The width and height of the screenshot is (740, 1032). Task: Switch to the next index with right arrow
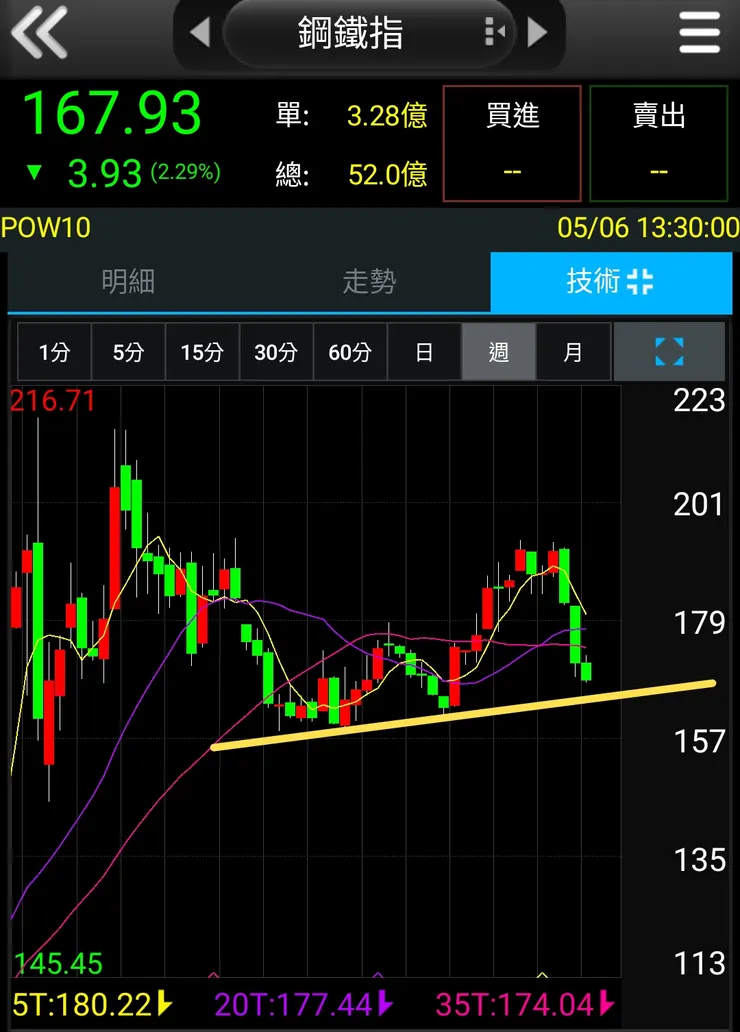539,33
